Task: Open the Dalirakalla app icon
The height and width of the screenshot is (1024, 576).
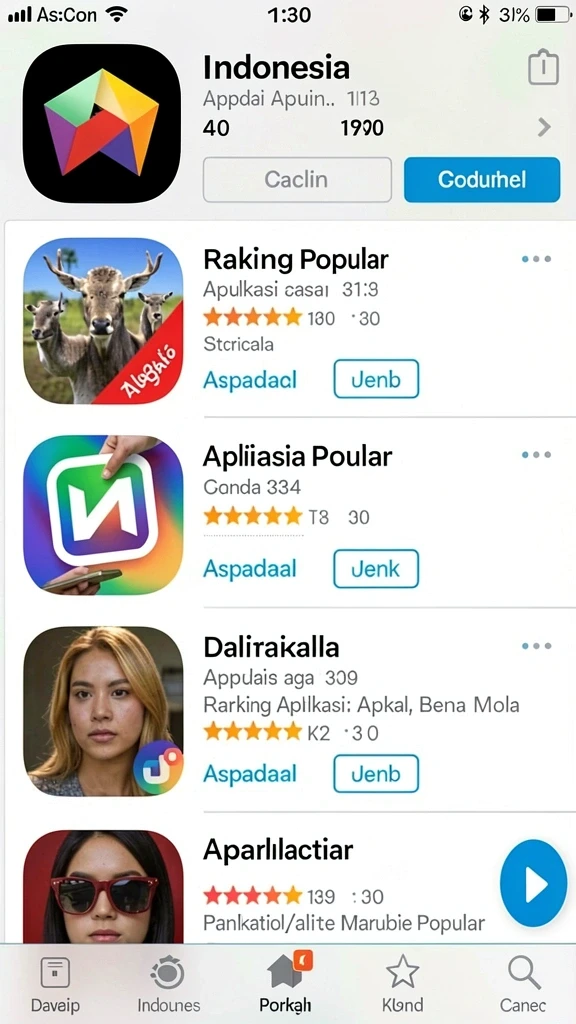Action: [103, 711]
